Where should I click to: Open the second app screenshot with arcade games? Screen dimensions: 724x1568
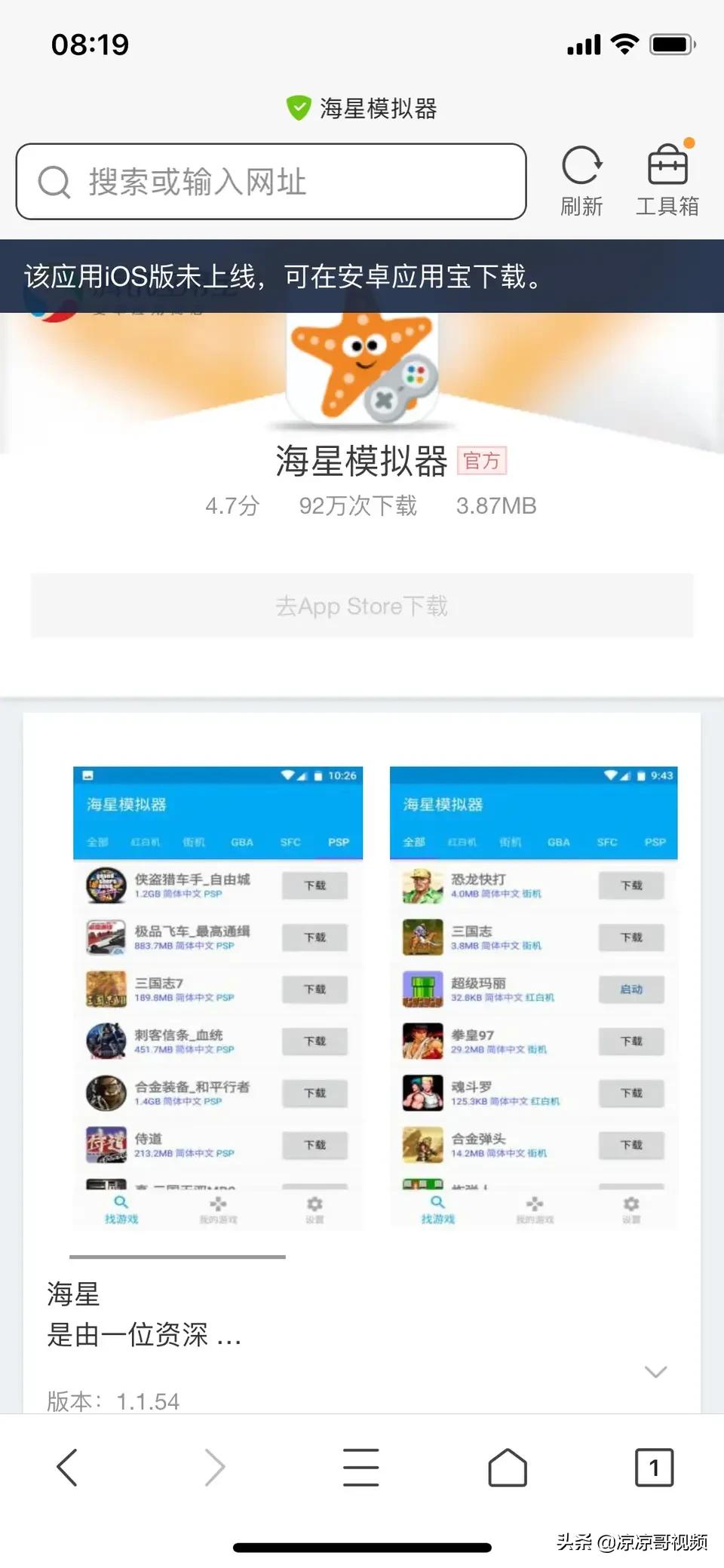(533, 998)
